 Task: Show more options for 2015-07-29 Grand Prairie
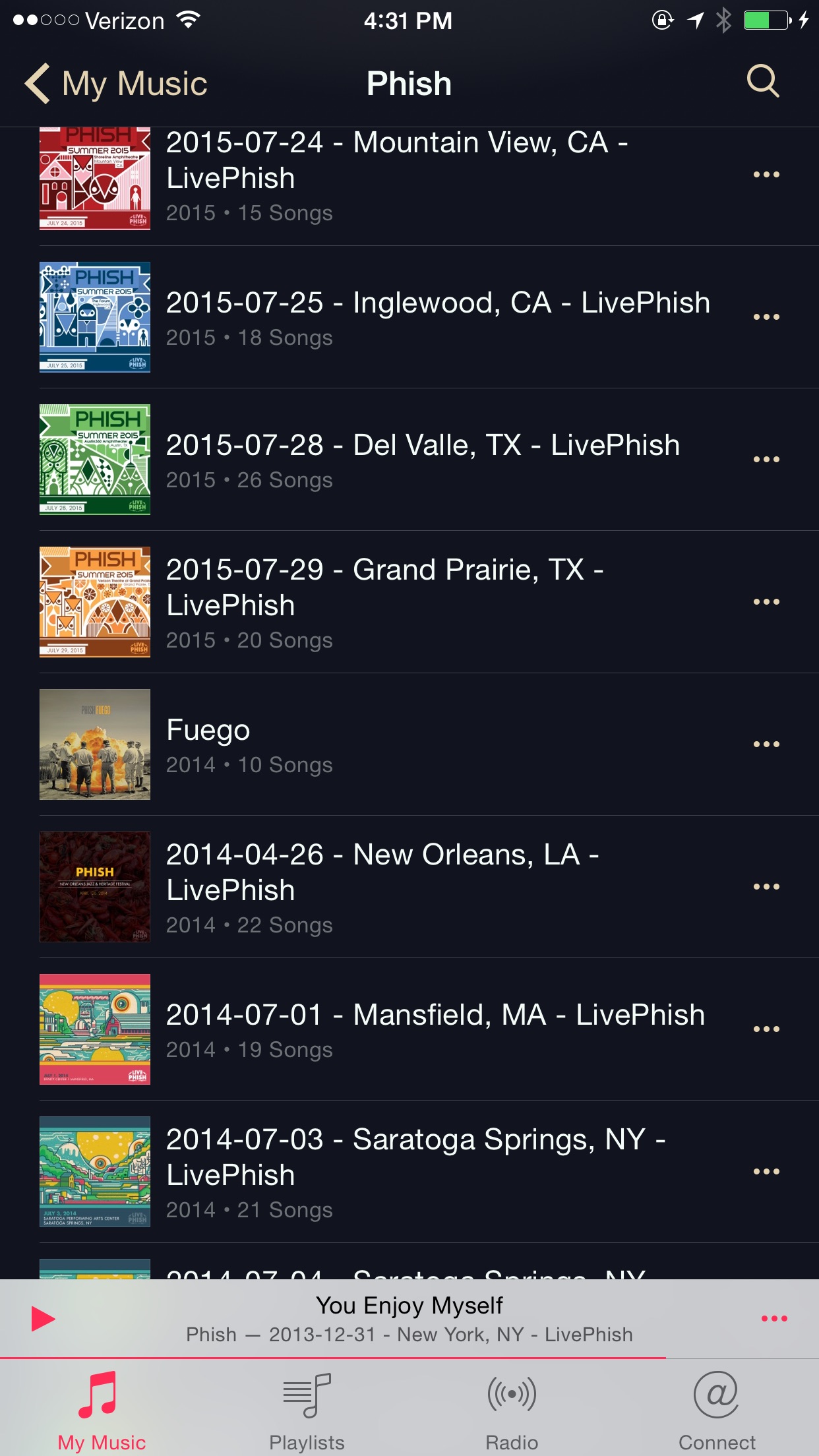tap(766, 602)
